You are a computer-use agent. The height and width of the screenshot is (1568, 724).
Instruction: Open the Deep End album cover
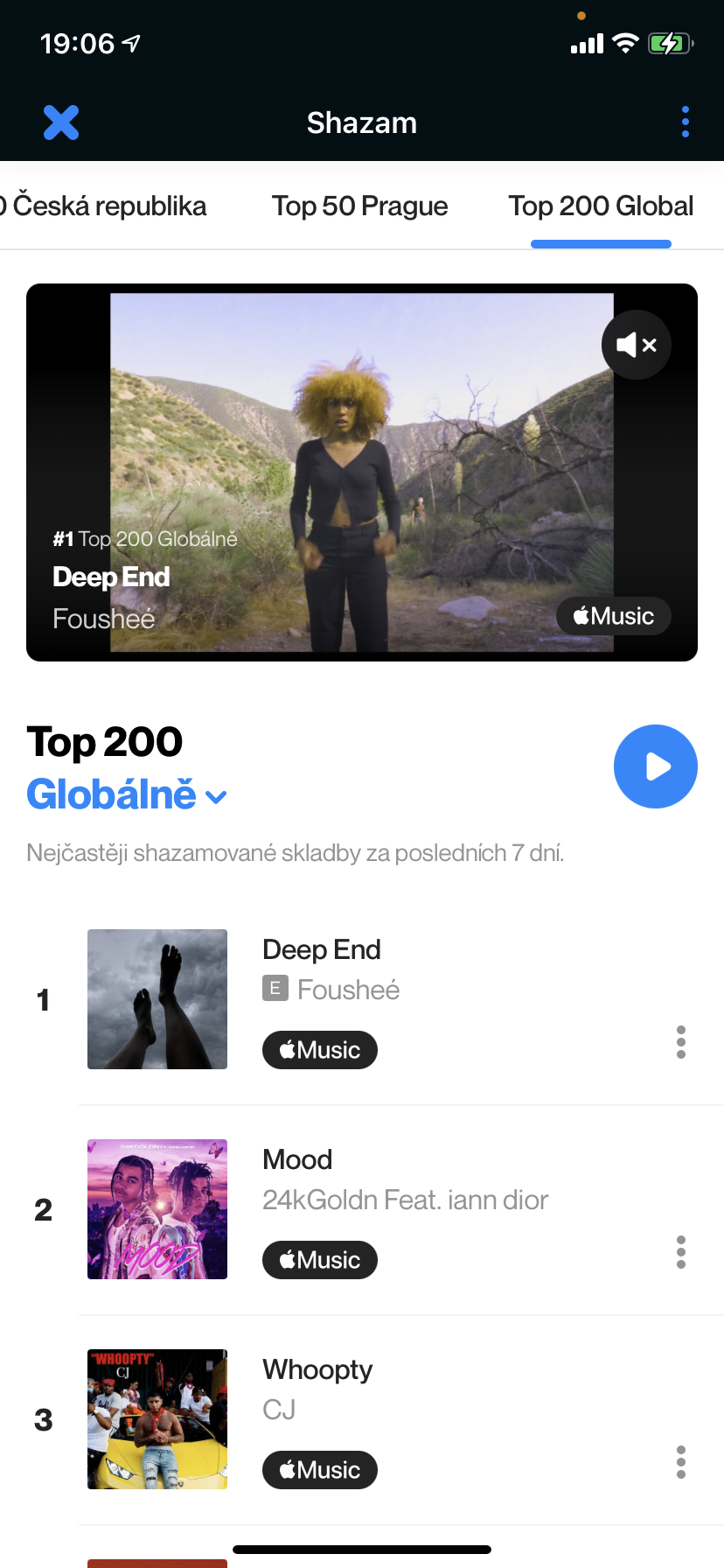(x=157, y=999)
